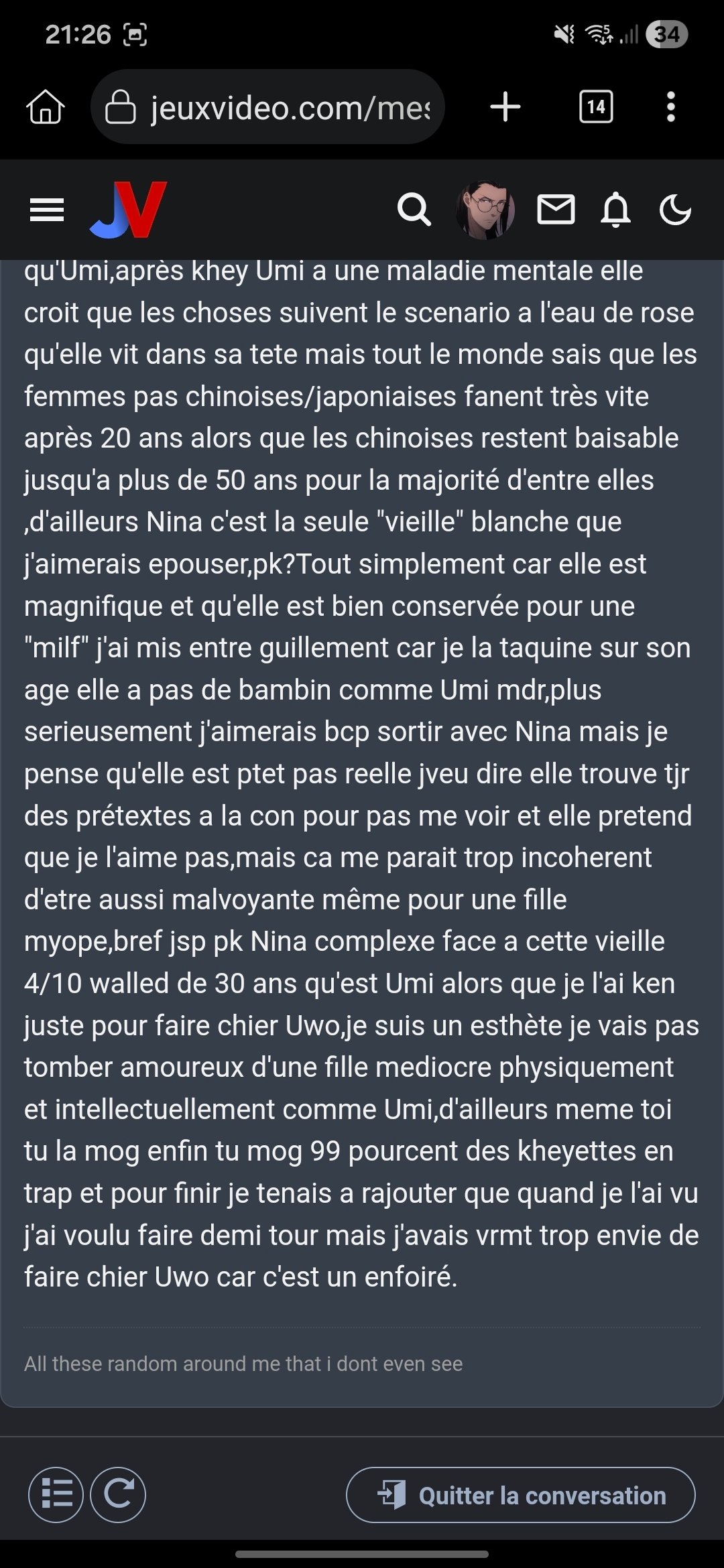Open a new browser tab
724x1568 pixels.
[505, 107]
